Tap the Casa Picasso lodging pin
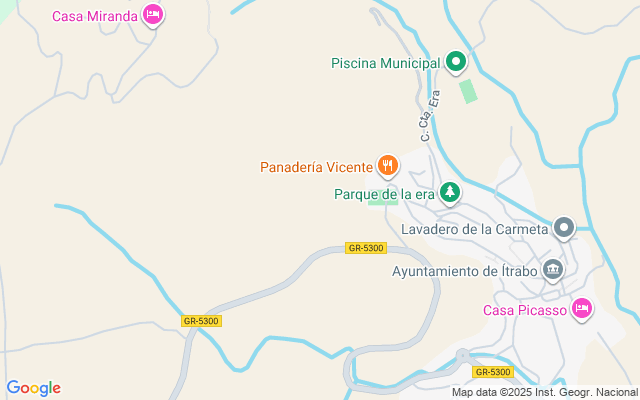This screenshot has width=640, height=400. [x=582, y=308]
